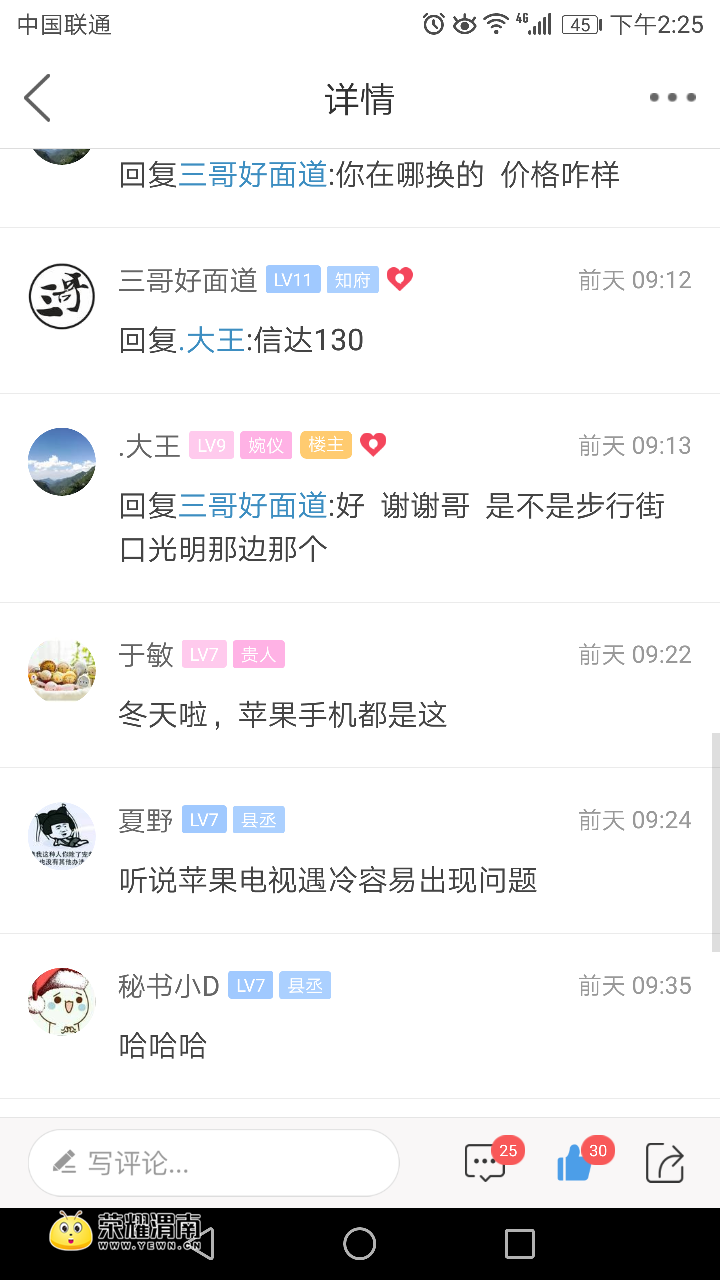Tap the 三哥好面道 link in .大王's reply about 步行街
Viewport: 720px width, 1280px height.
click(253, 506)
